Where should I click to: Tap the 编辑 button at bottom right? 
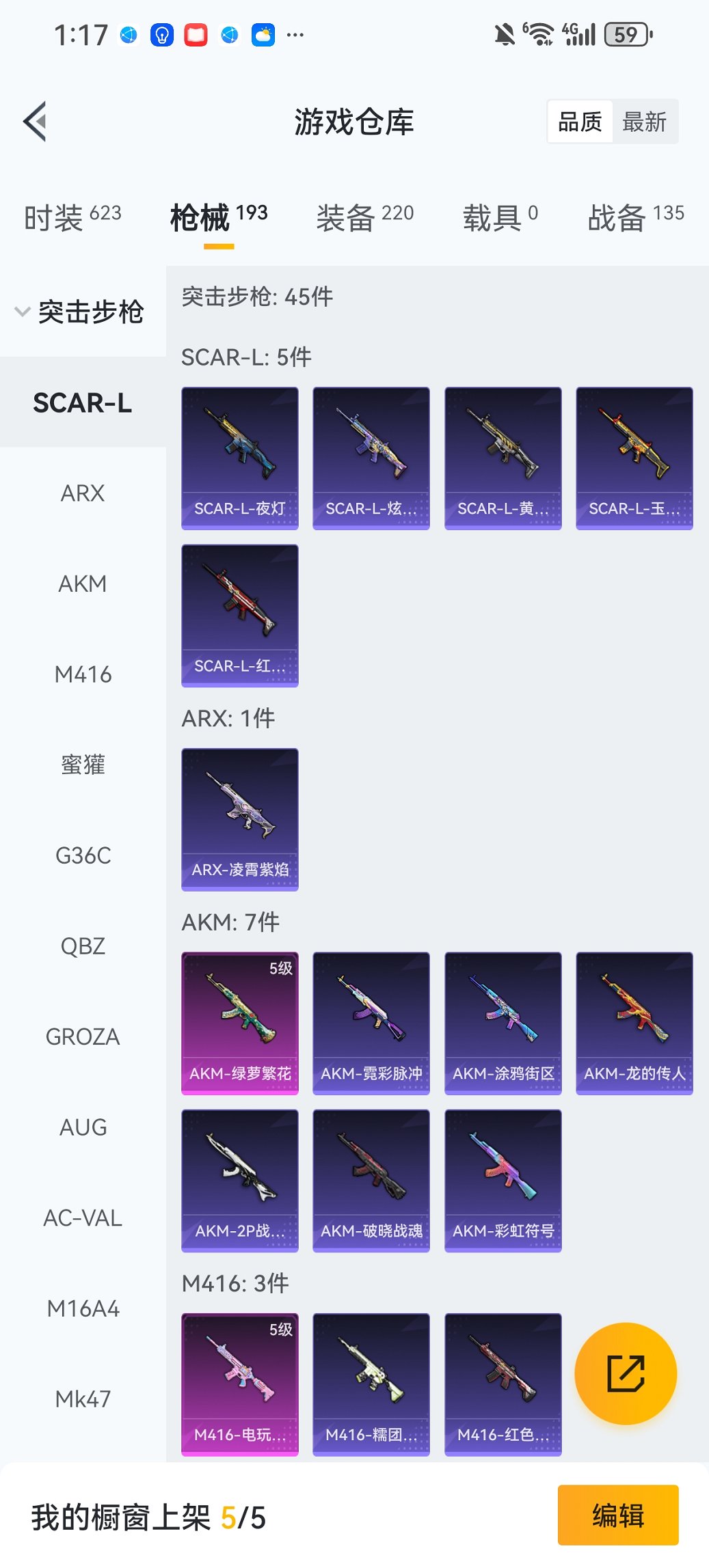pos(617,1515)
